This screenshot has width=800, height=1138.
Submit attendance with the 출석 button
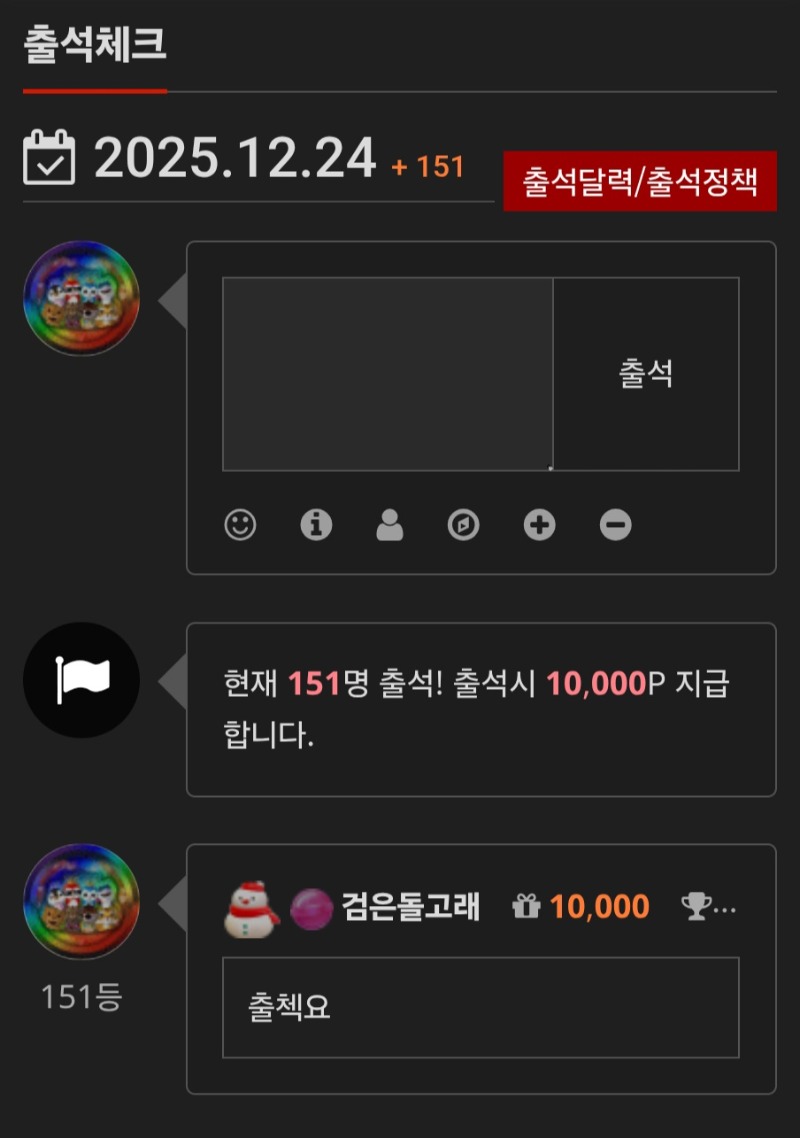coord(646,373)
